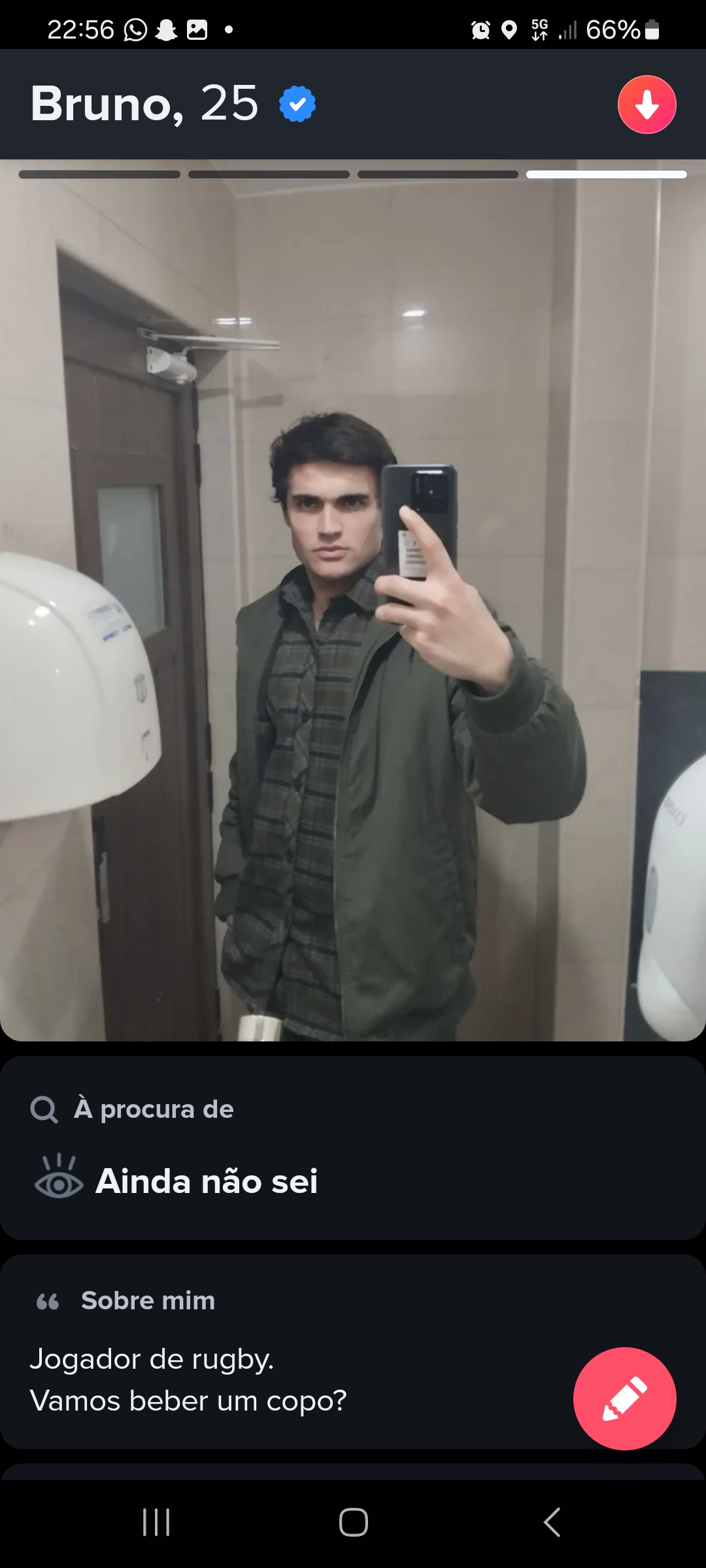Image resolution: width=706 pixels, height=1568 pixels.
Task: Go back with the system back button
Action: click(x=552, y=1522)
